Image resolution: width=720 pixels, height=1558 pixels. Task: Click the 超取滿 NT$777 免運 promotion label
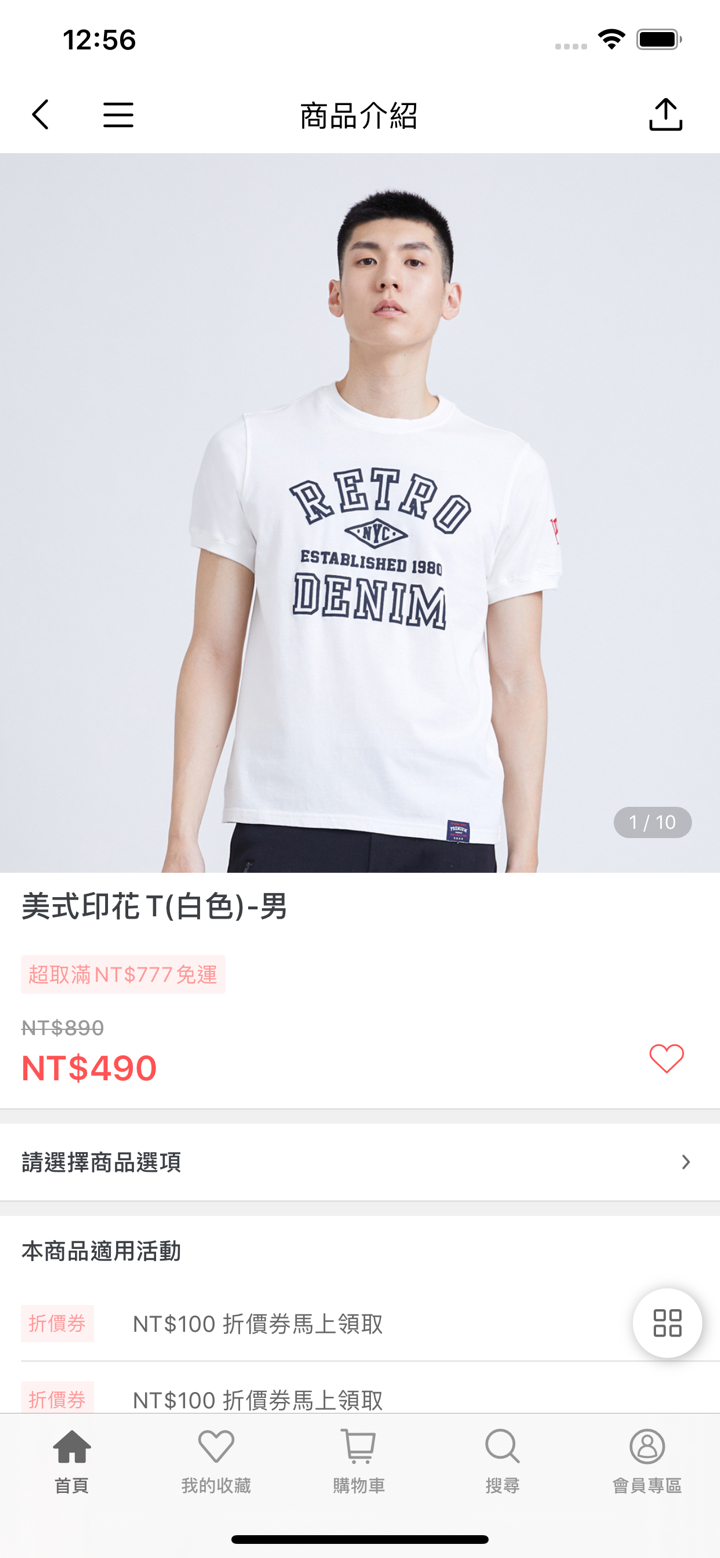[x=123, y=974]
